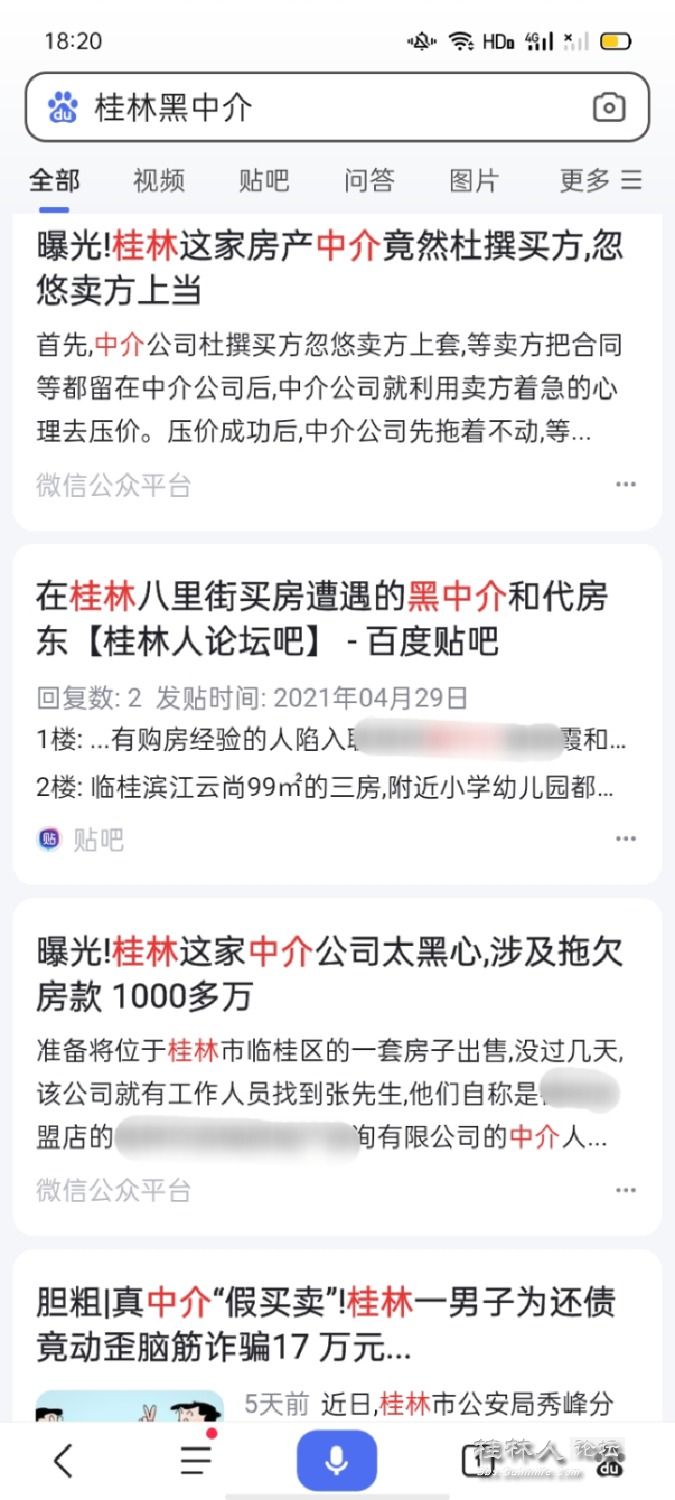The image size is (675, 1500).
Task: Switch to the 图片 tab
Action: coord(474,181)
